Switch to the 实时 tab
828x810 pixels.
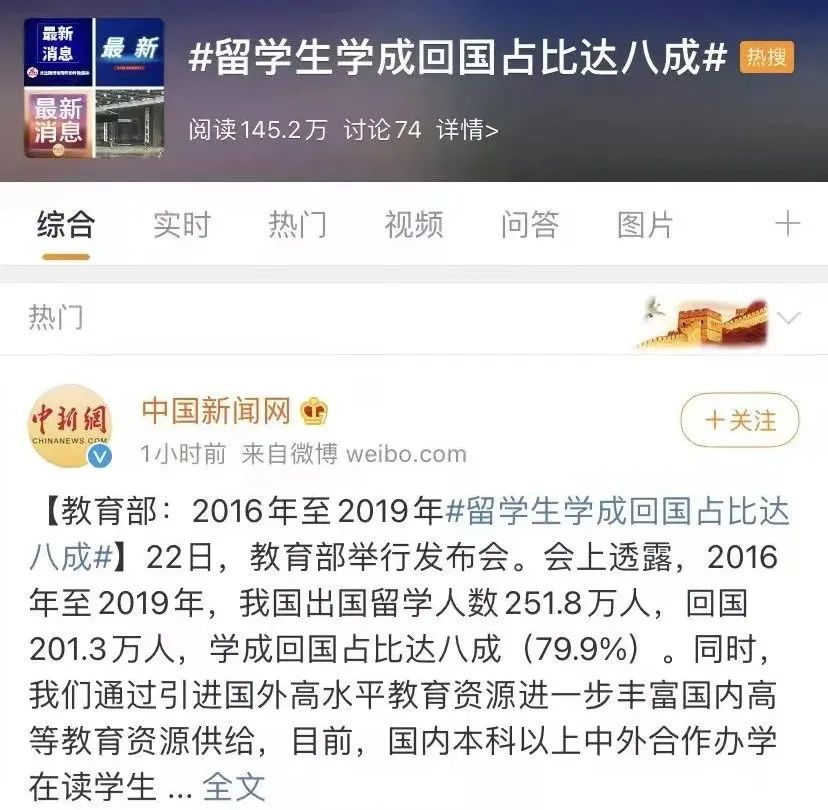click(x=182, y=224)
